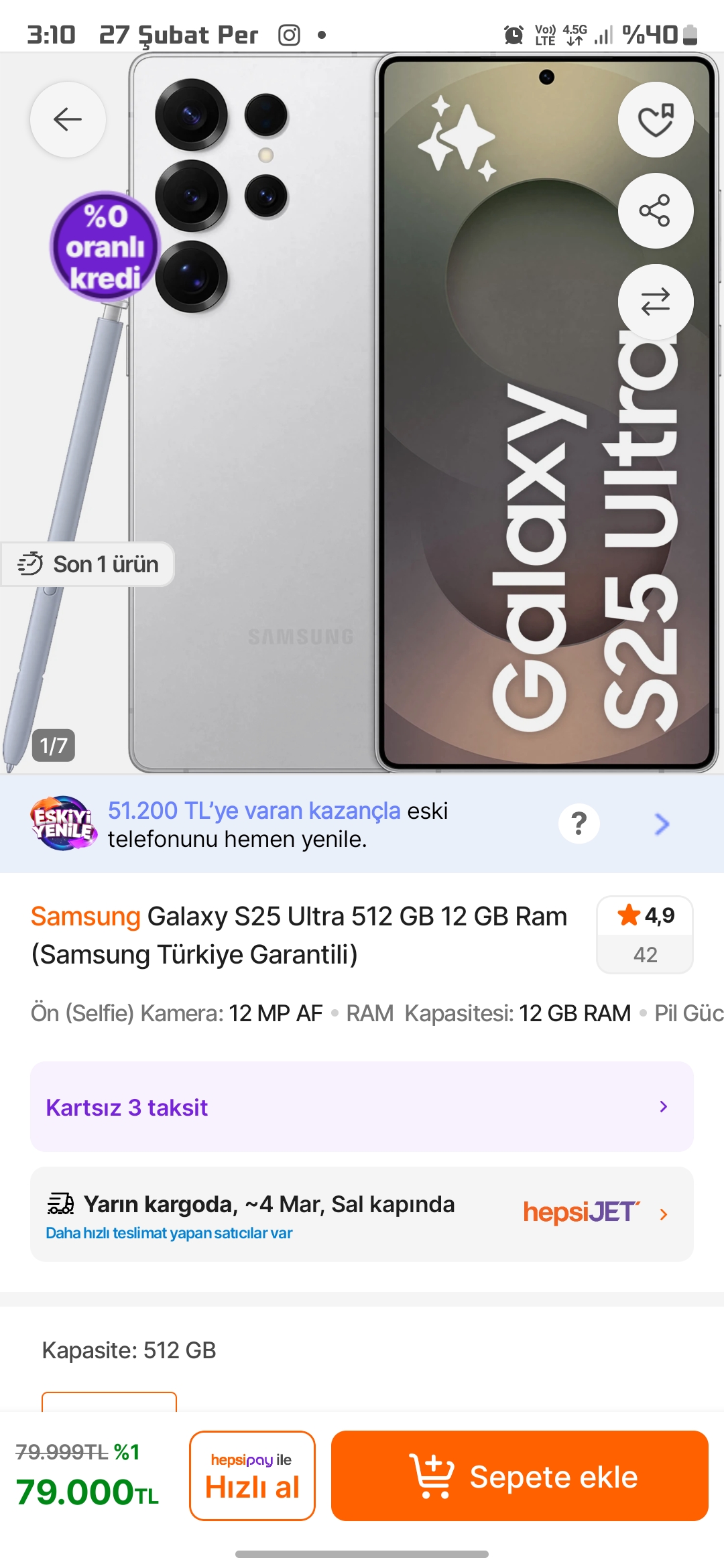Screen dimensions: 724x1568
Task: Open the Samsung brand link
Action: point(86,916)
